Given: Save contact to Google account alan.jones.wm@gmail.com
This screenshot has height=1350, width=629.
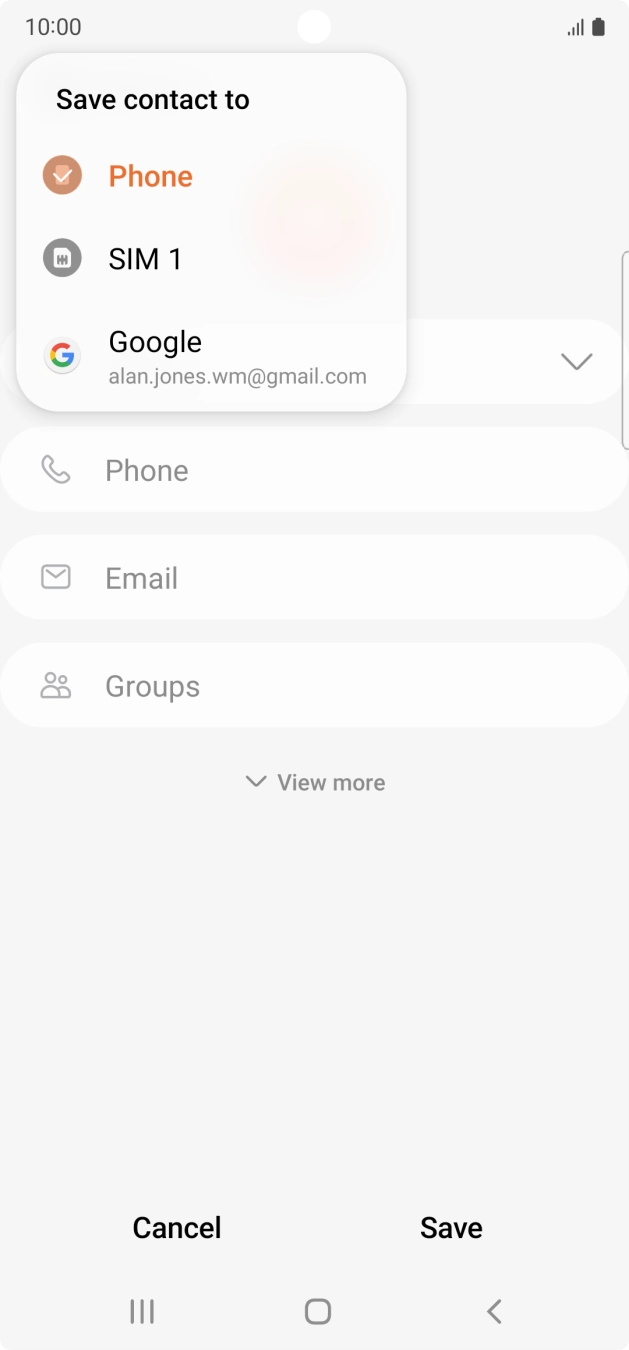Looking at the screenshot, I should tap(210, 357).
